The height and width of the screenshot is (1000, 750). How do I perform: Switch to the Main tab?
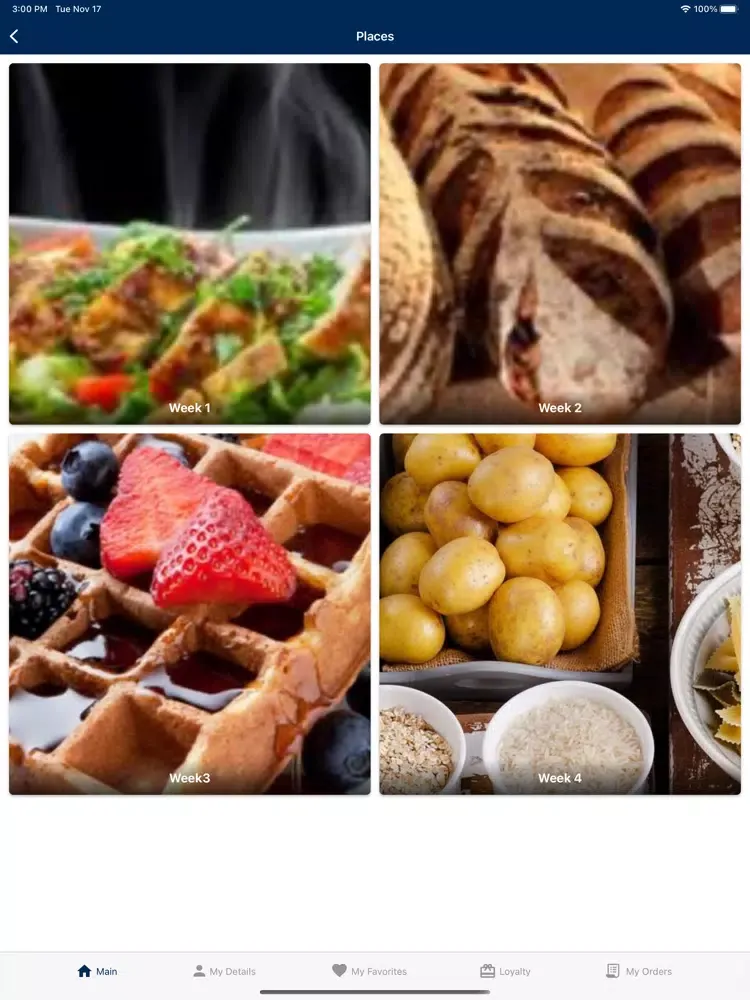tap(98, 971)
